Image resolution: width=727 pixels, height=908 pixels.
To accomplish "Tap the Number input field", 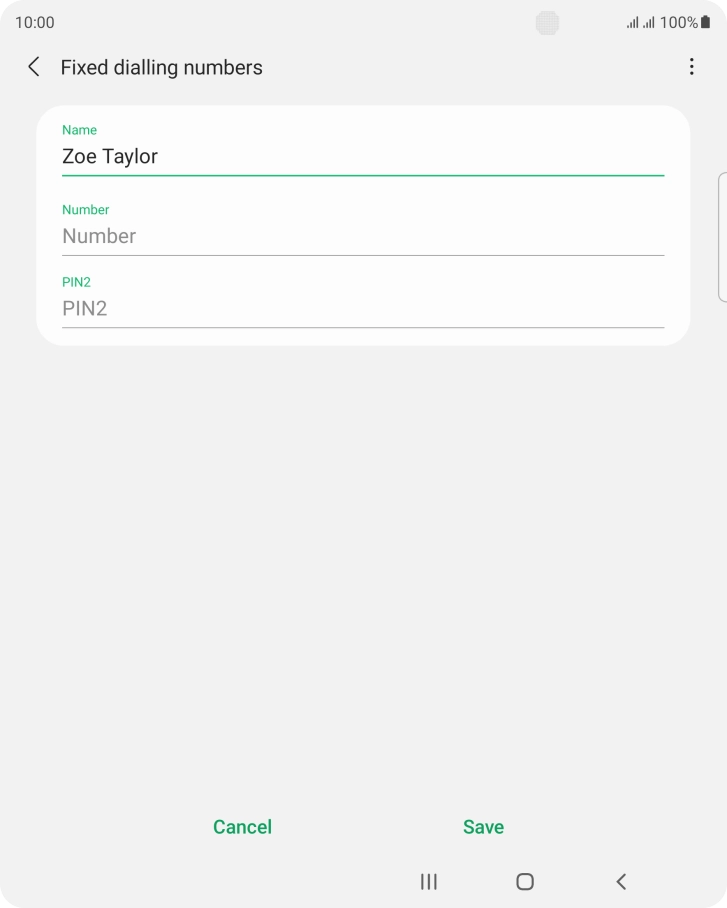I will (363, 236).
